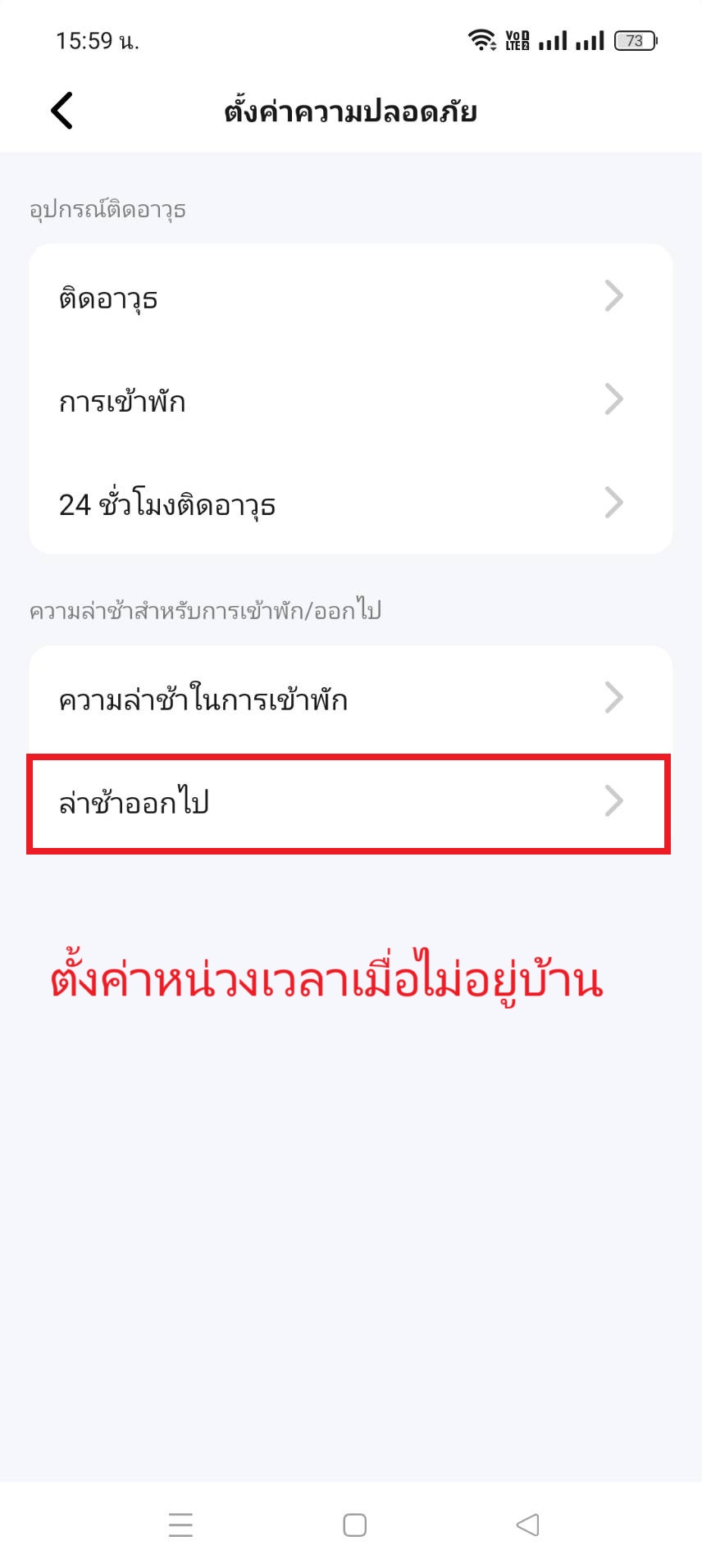Screen dimensions: 702x1568
Task: Open the ล่าช้าออกไป exit delay row
Action: (x=350, y=802)
